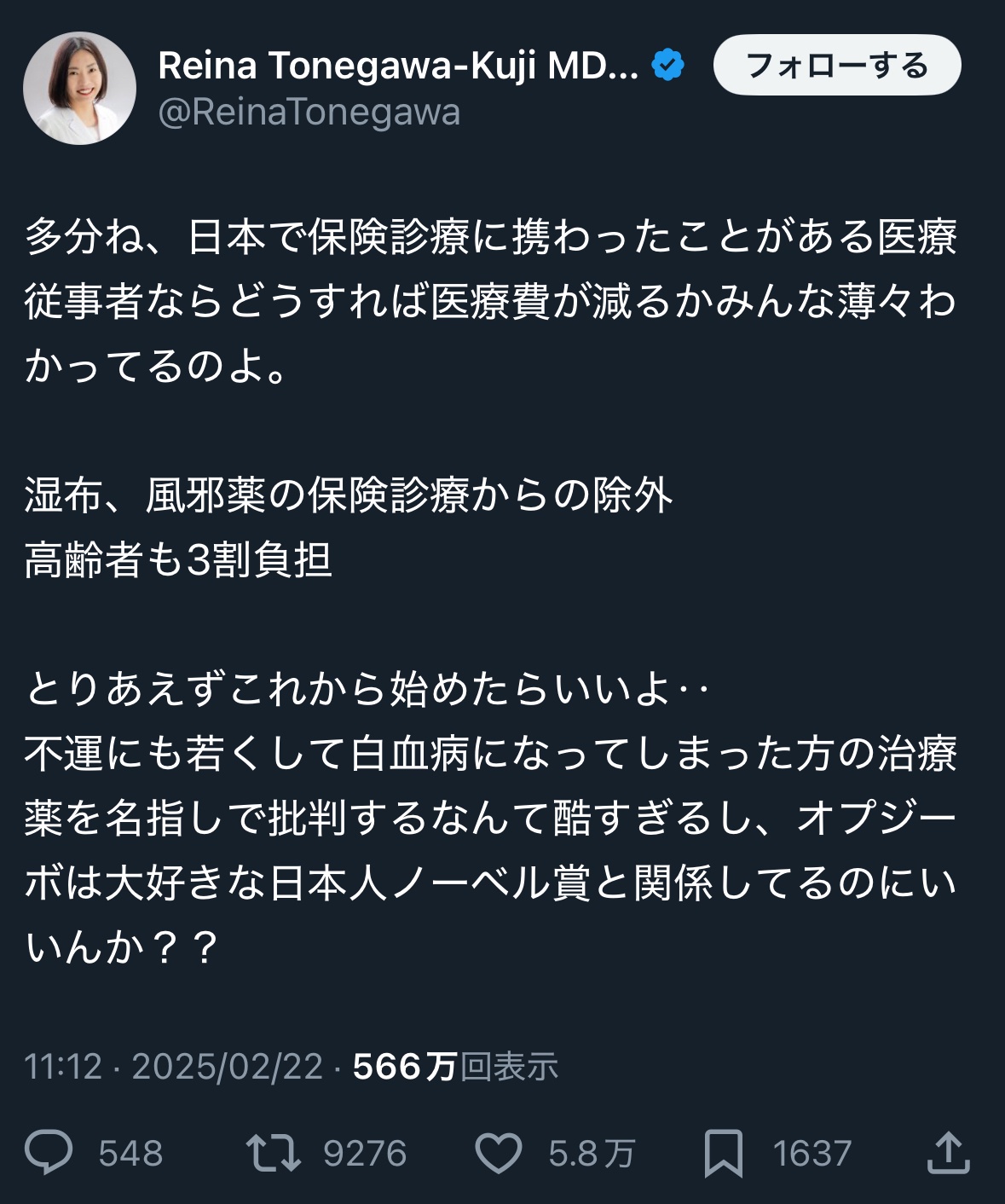Viewport: 1005px width, 1204px height.
Task: Open Reina Tonegawa-Kuji's profile picture
Action: tap(79, 89)
